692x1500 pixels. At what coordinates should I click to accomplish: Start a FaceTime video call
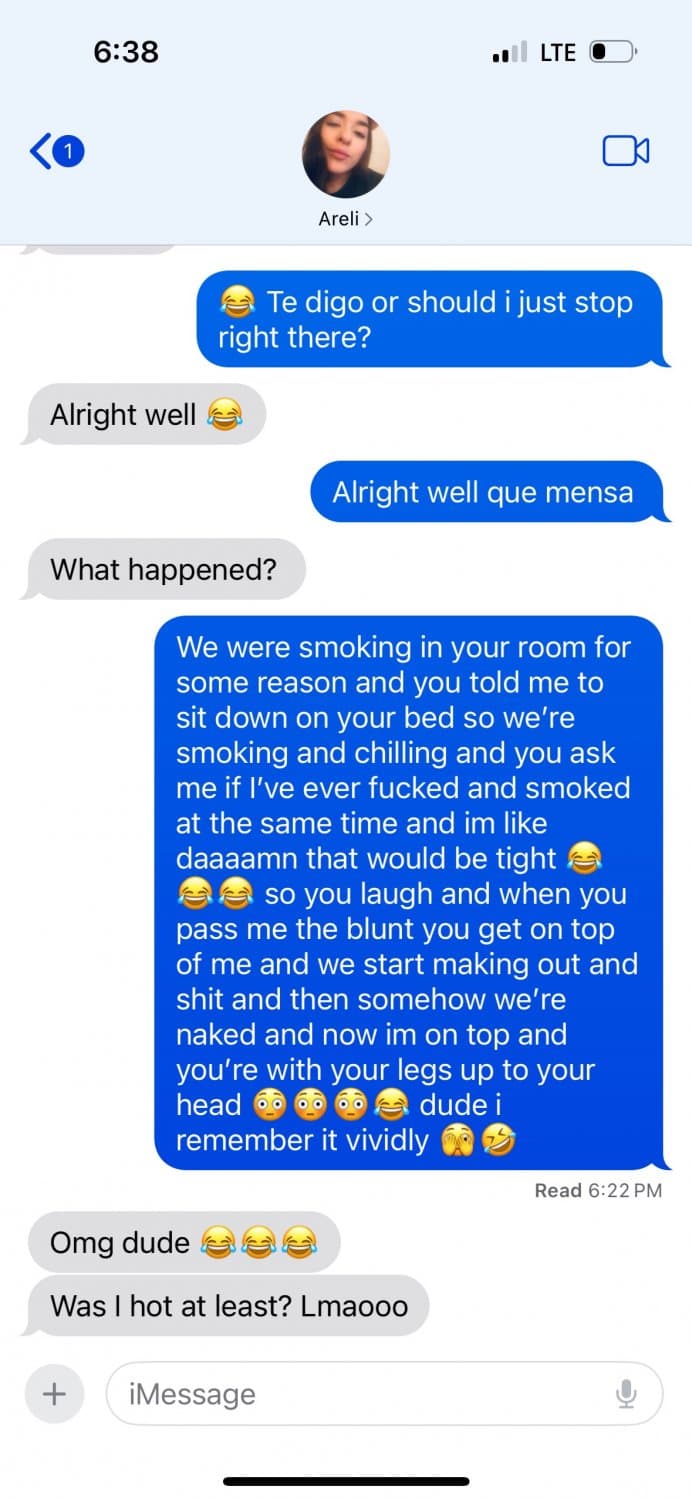click(626, 151)
